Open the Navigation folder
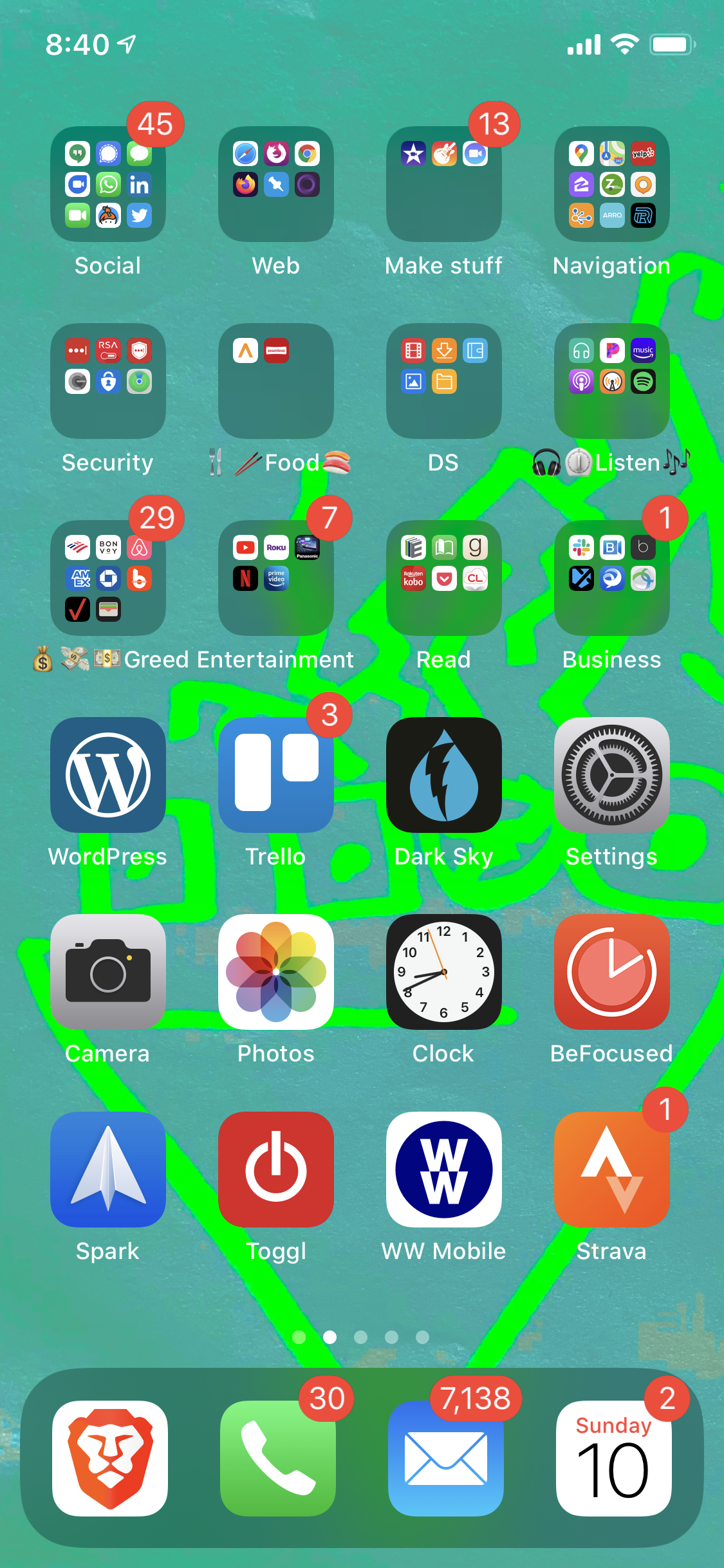The height and width of the screenshot is (1568, 724). click(612, 184)
